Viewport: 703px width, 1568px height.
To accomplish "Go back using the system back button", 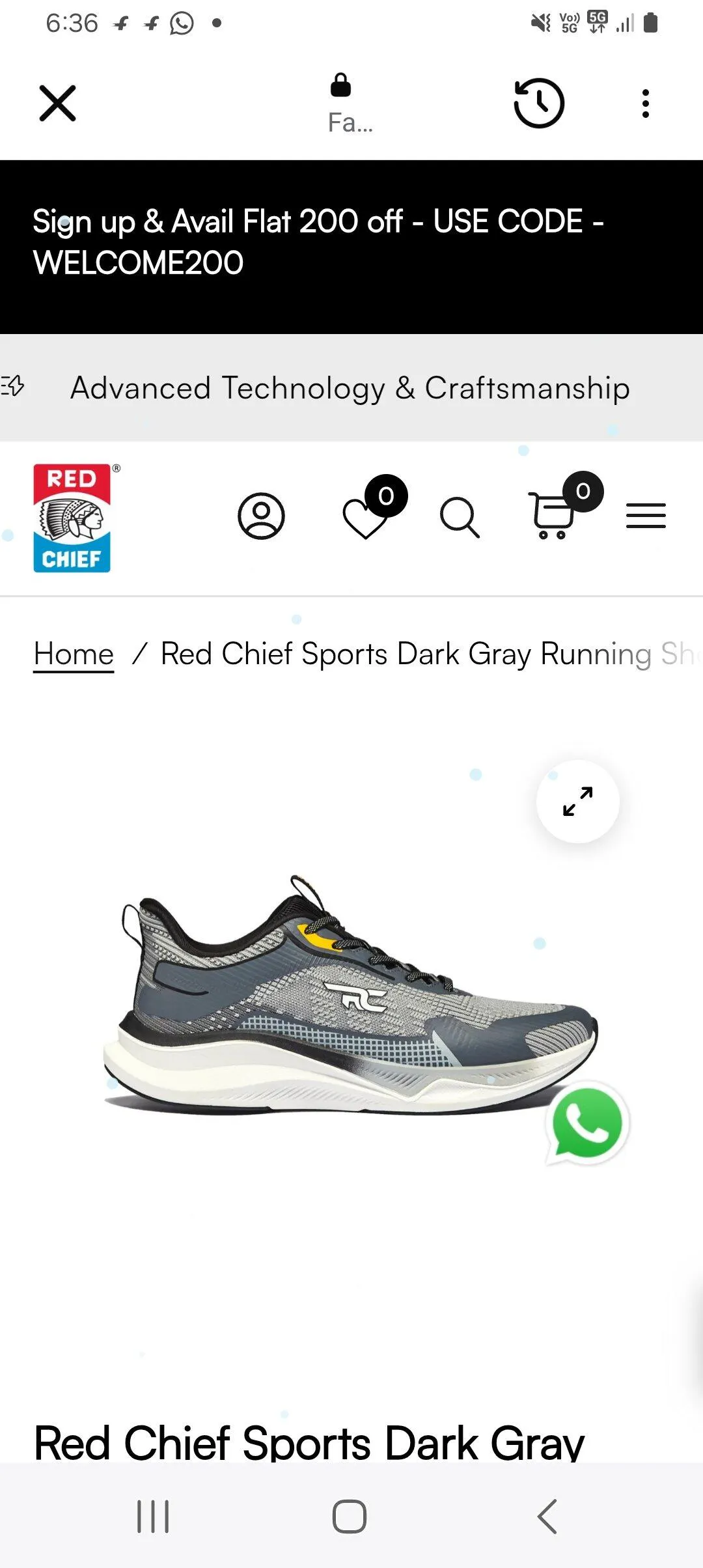I will point(547,1517).
